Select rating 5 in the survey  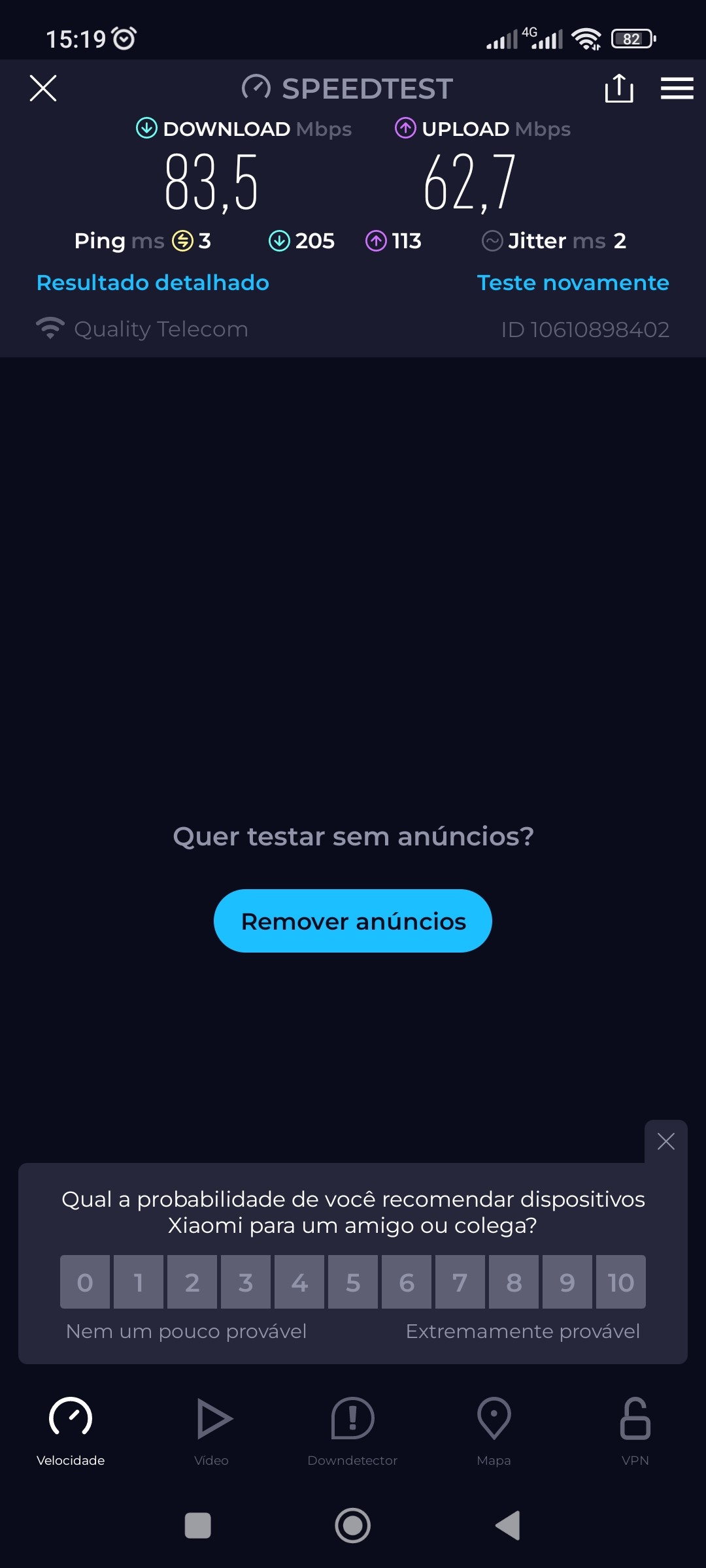(353, 1282)
